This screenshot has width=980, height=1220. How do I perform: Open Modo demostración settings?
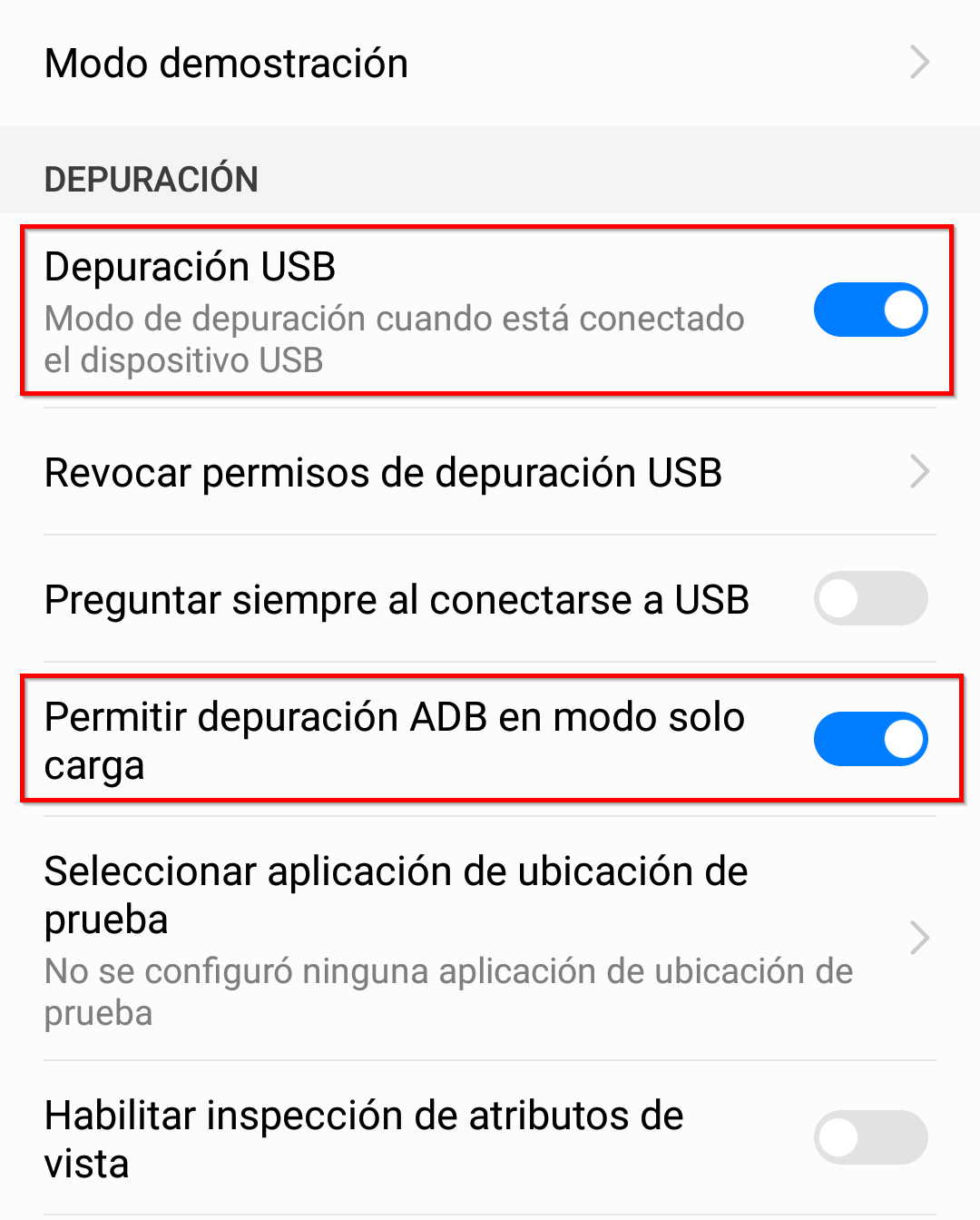pos(490,64)
